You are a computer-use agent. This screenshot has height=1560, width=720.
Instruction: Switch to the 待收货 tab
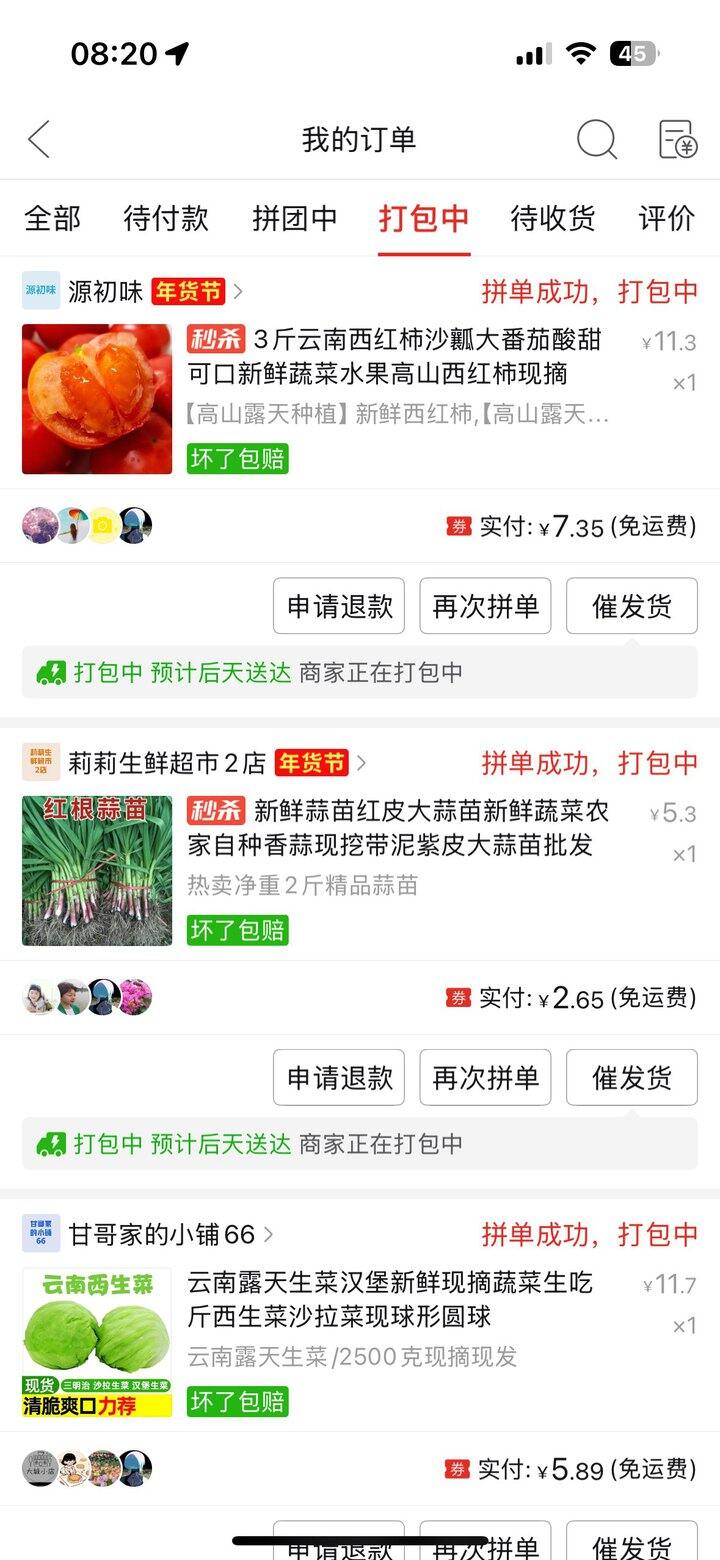(x=552, y=218)
